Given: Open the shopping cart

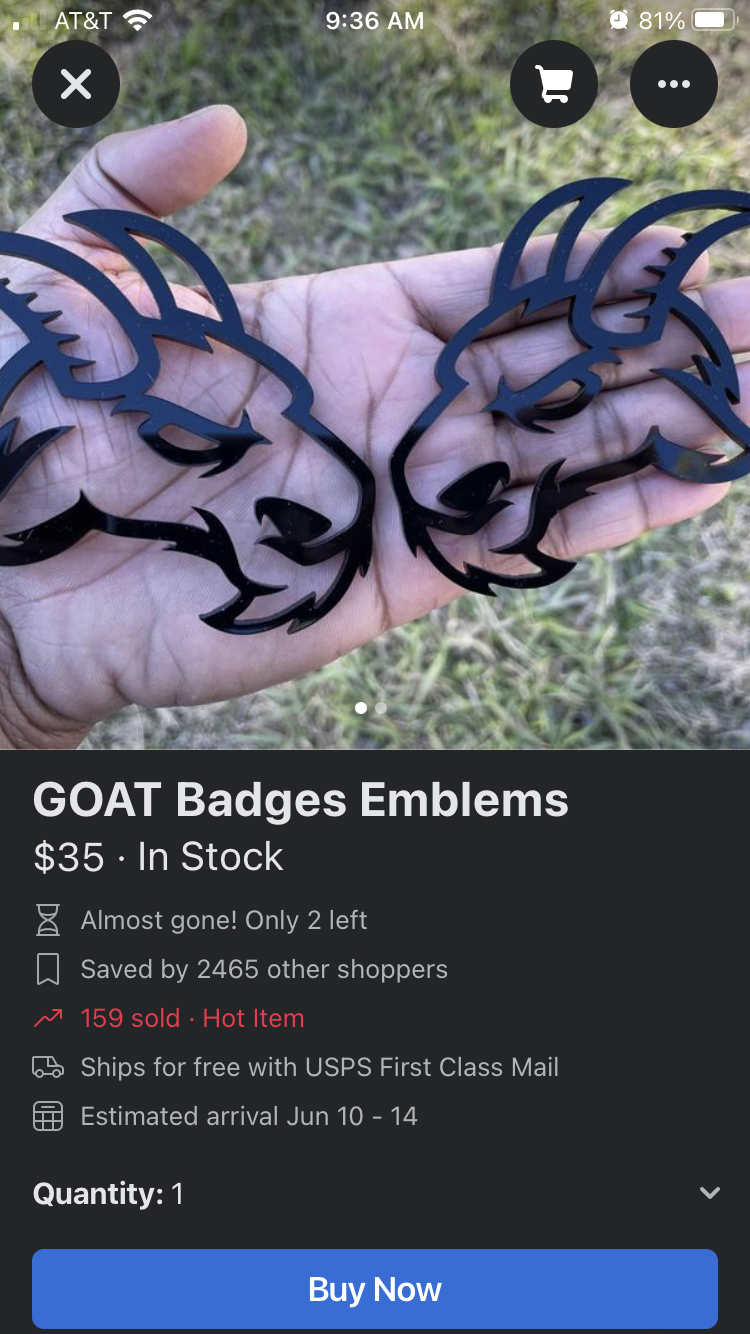Looking at the screenshot, I should 553,84.
